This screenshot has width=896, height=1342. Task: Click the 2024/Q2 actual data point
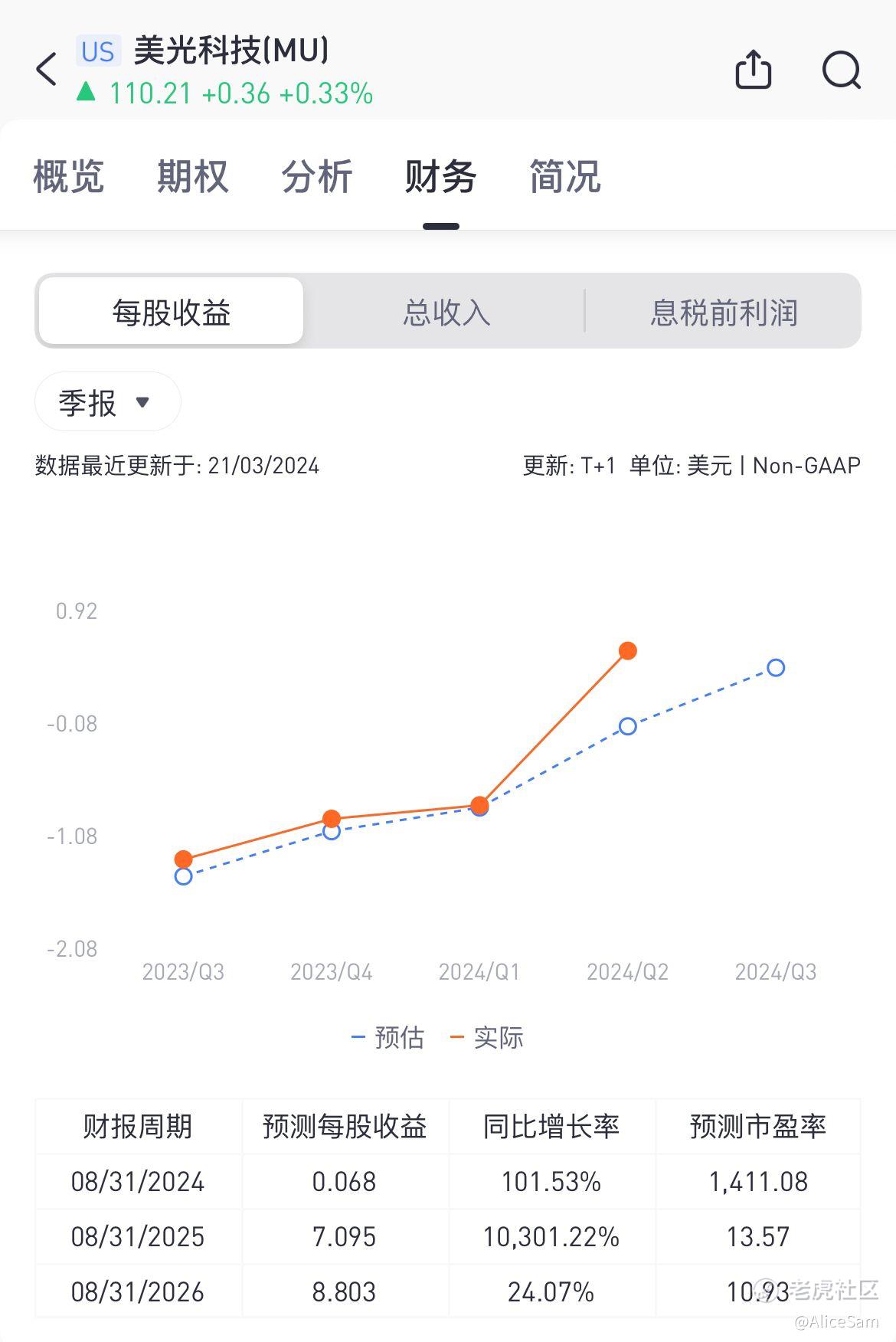(627, 651)
